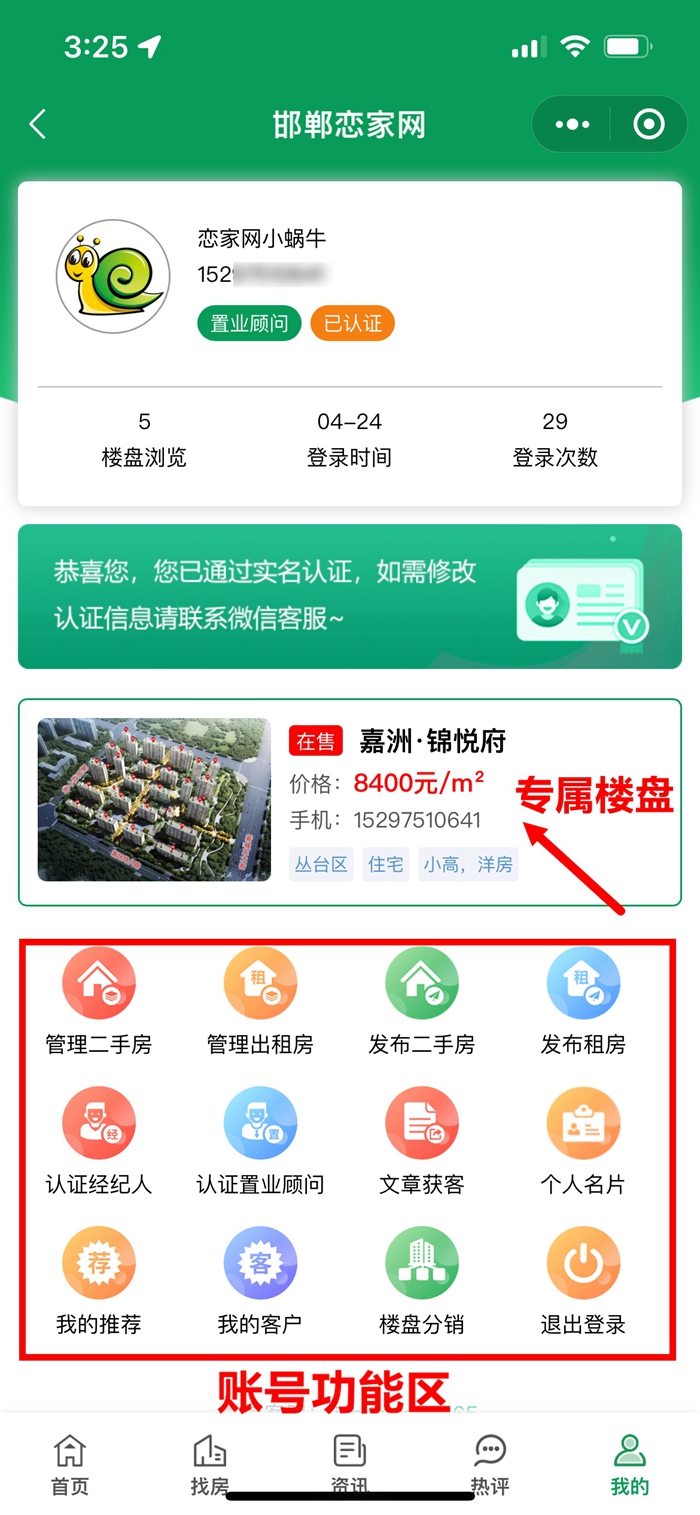Go back using the top-left arrow
700x1515 pixels.
pyautogui.click(x=38, y=125)
